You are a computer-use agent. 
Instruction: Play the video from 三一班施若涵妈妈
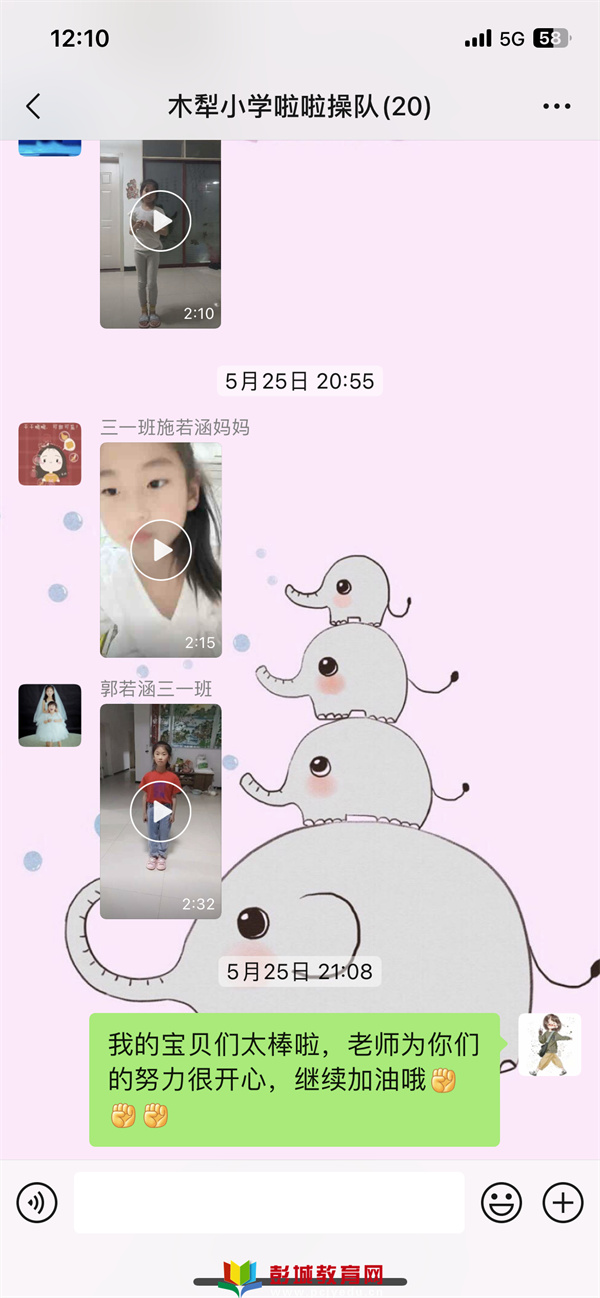tap(160, 550)
